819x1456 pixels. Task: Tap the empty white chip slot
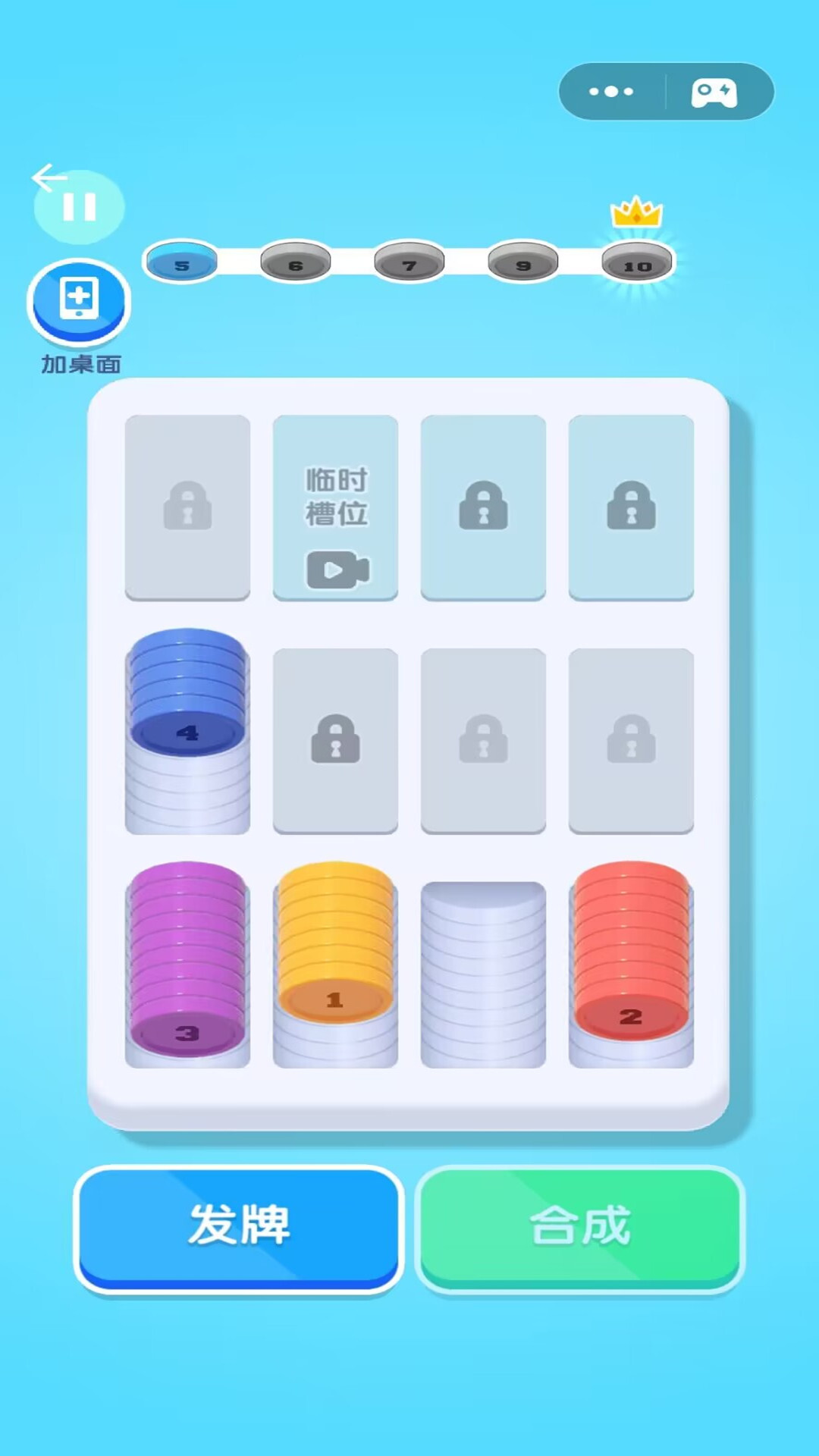[483, 974]
